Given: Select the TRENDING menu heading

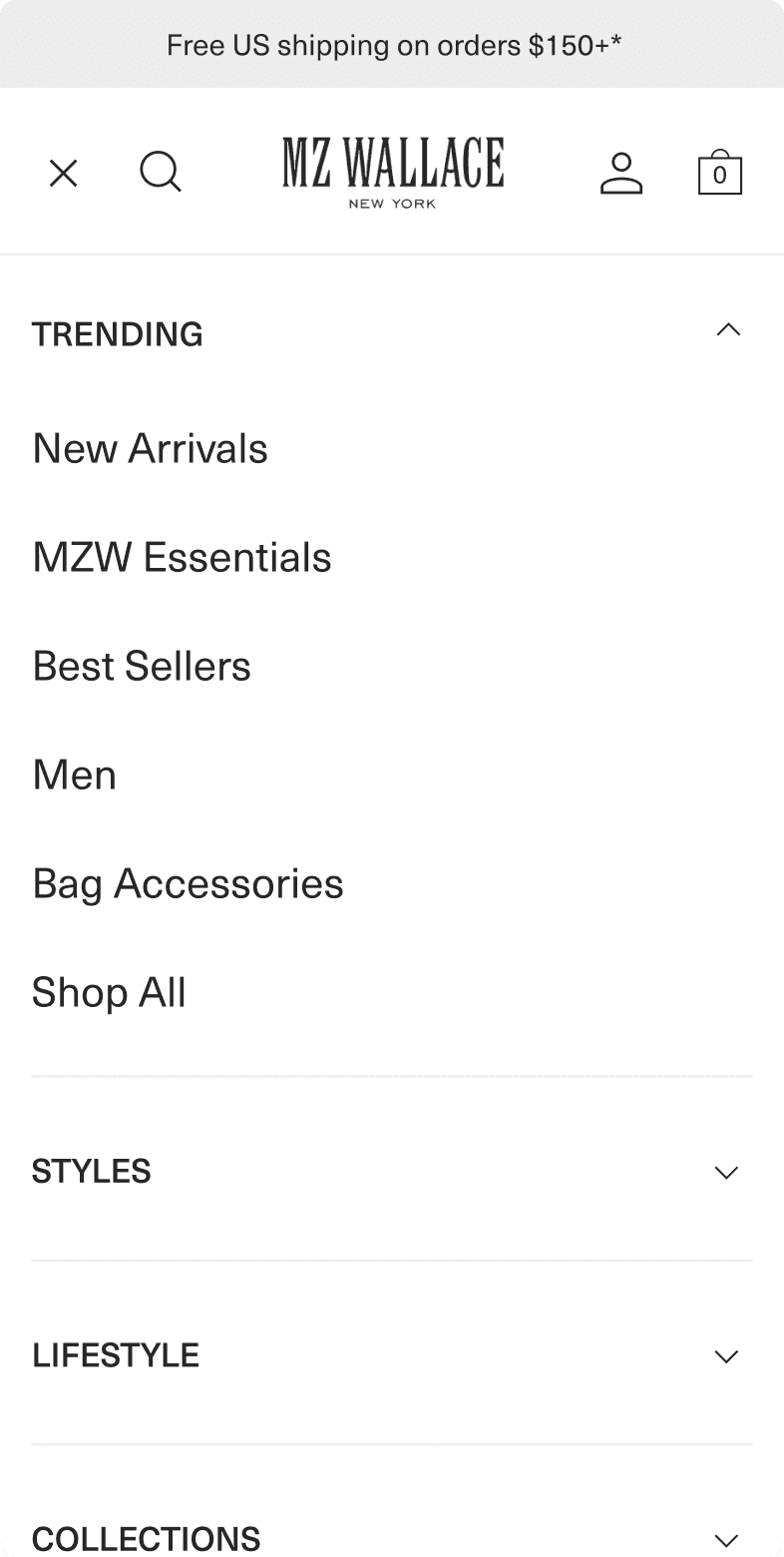Looking at the screenshot, I should coord(117,333).
